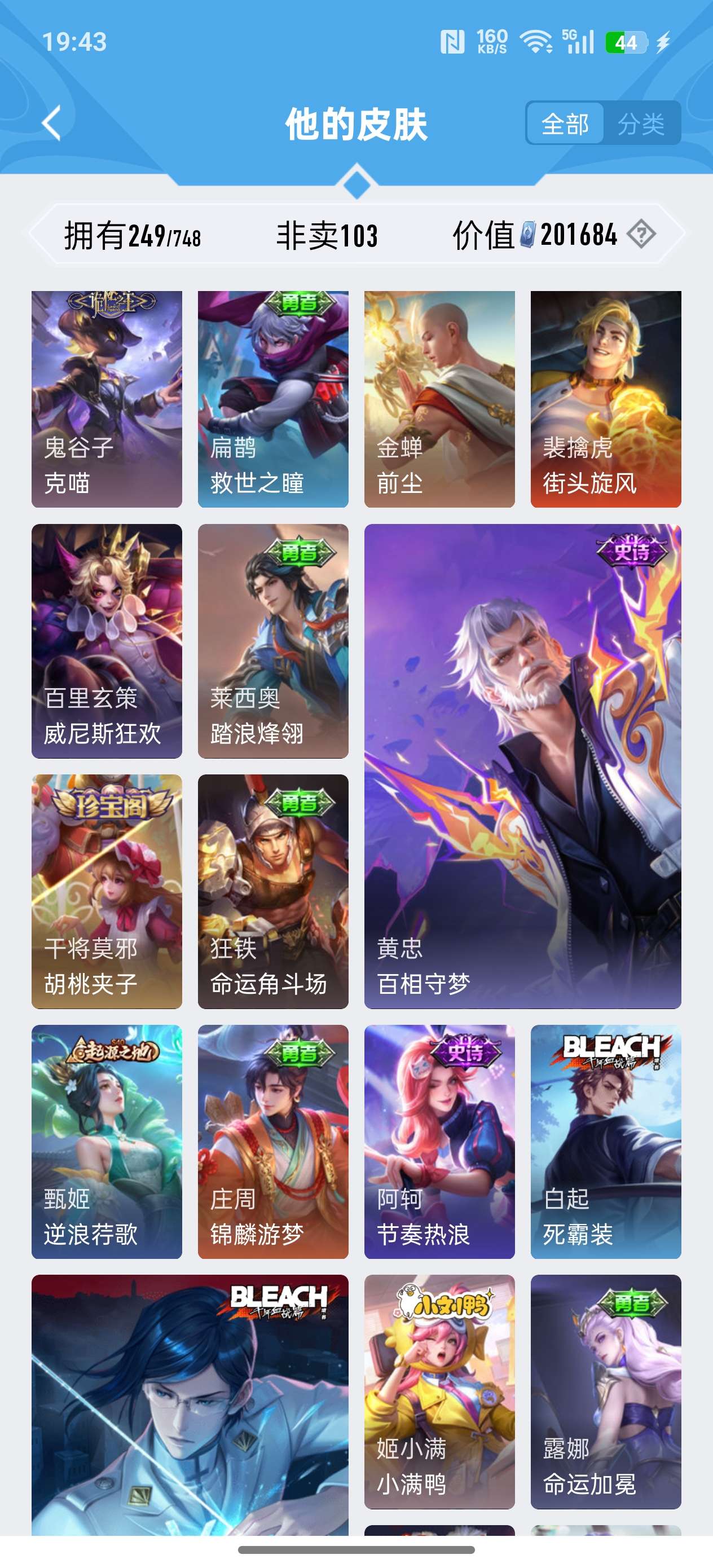Tap 裴擒虎 街头旋风 skin
This screenshot has height=1568, width=713.
click(x=605, y=399)
